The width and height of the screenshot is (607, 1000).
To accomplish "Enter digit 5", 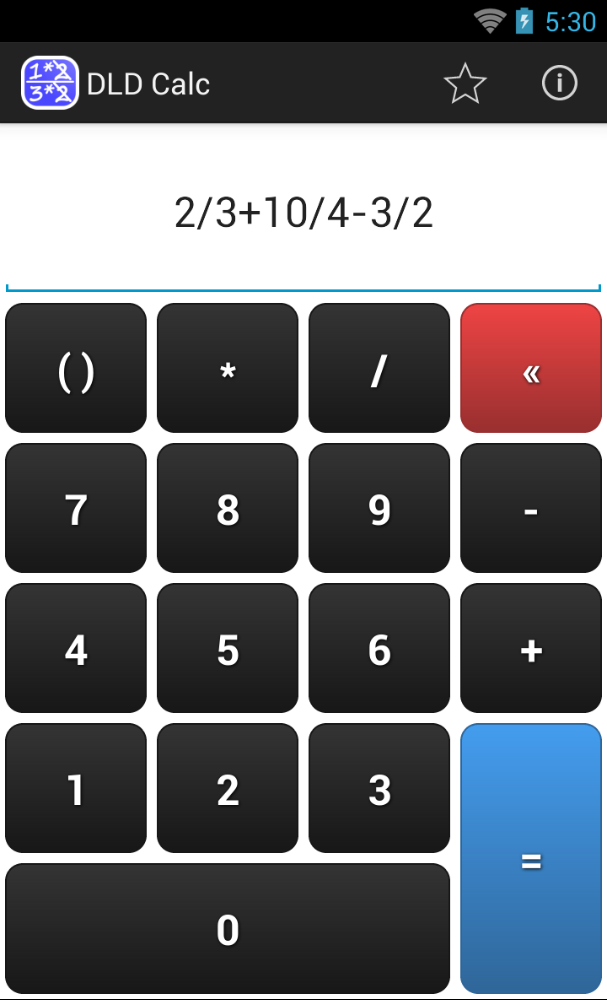I will click(228, 649).
